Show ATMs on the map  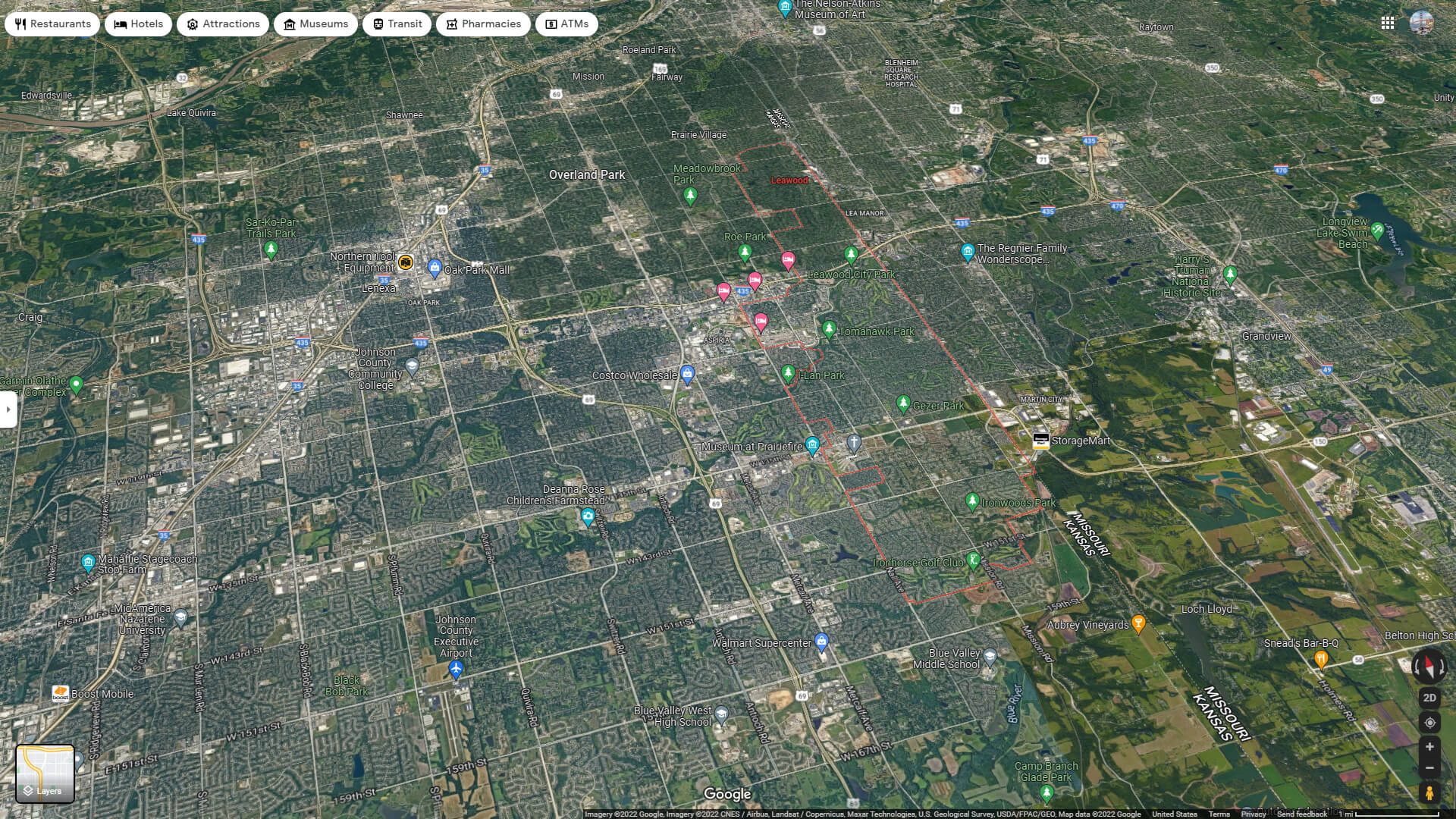tap(566, 24)
